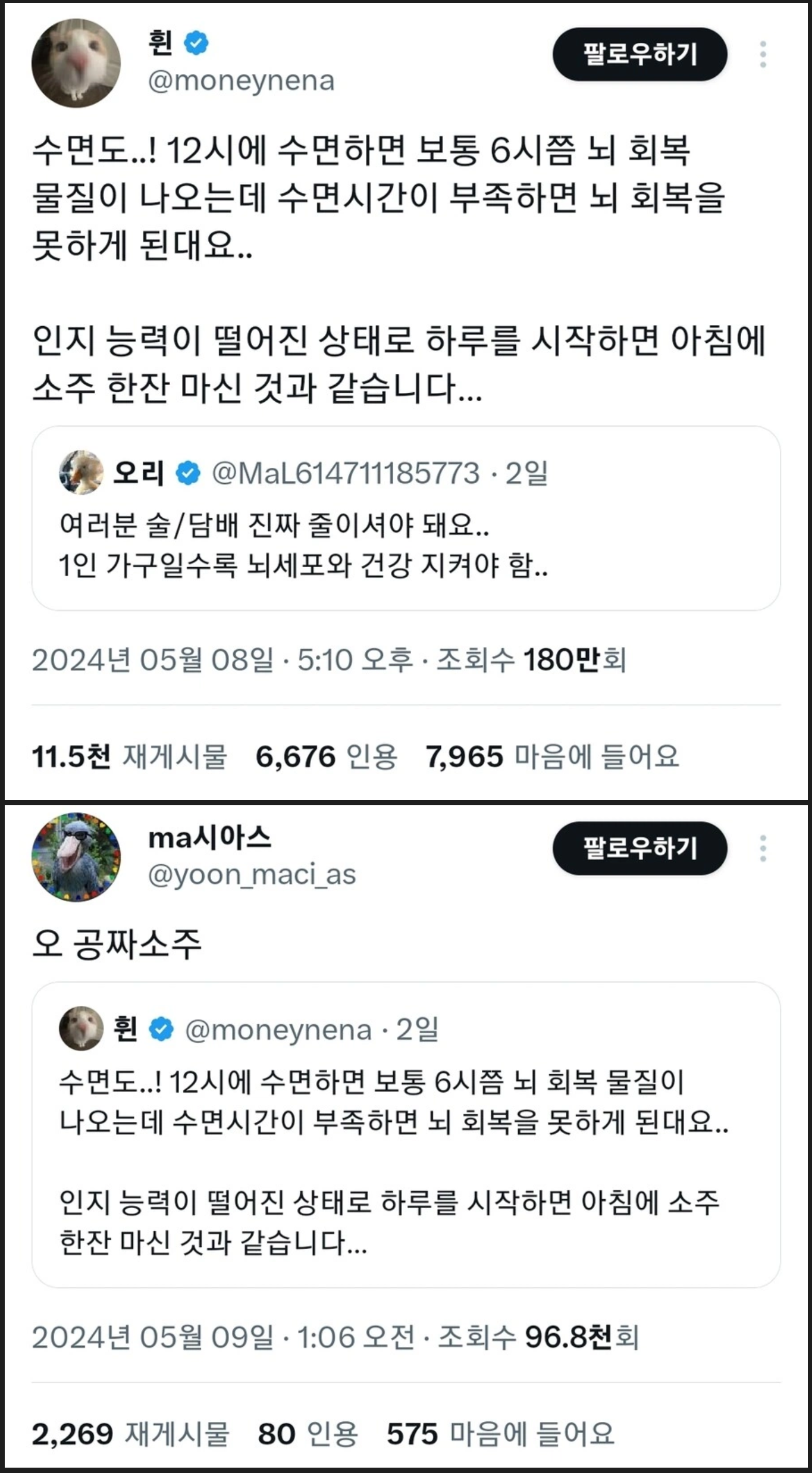View the 575 likes list

(x=501, y=1434)
